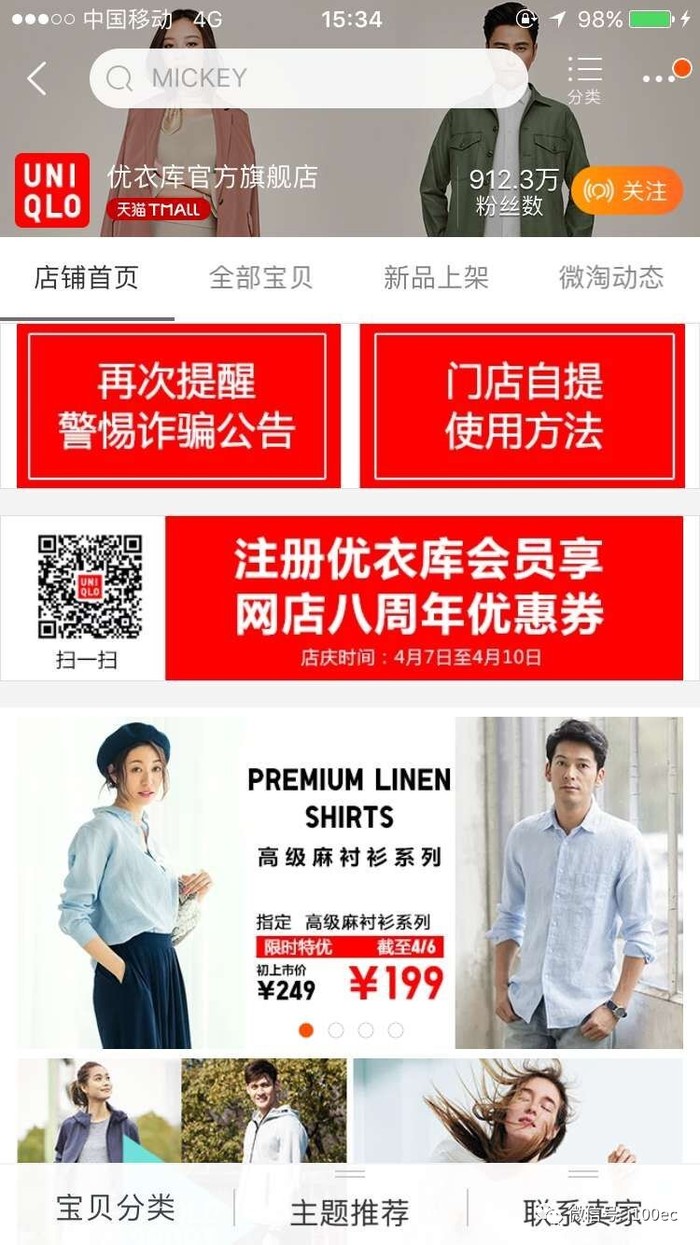Switch to the 新品上架 tab

tap(436, 277)
